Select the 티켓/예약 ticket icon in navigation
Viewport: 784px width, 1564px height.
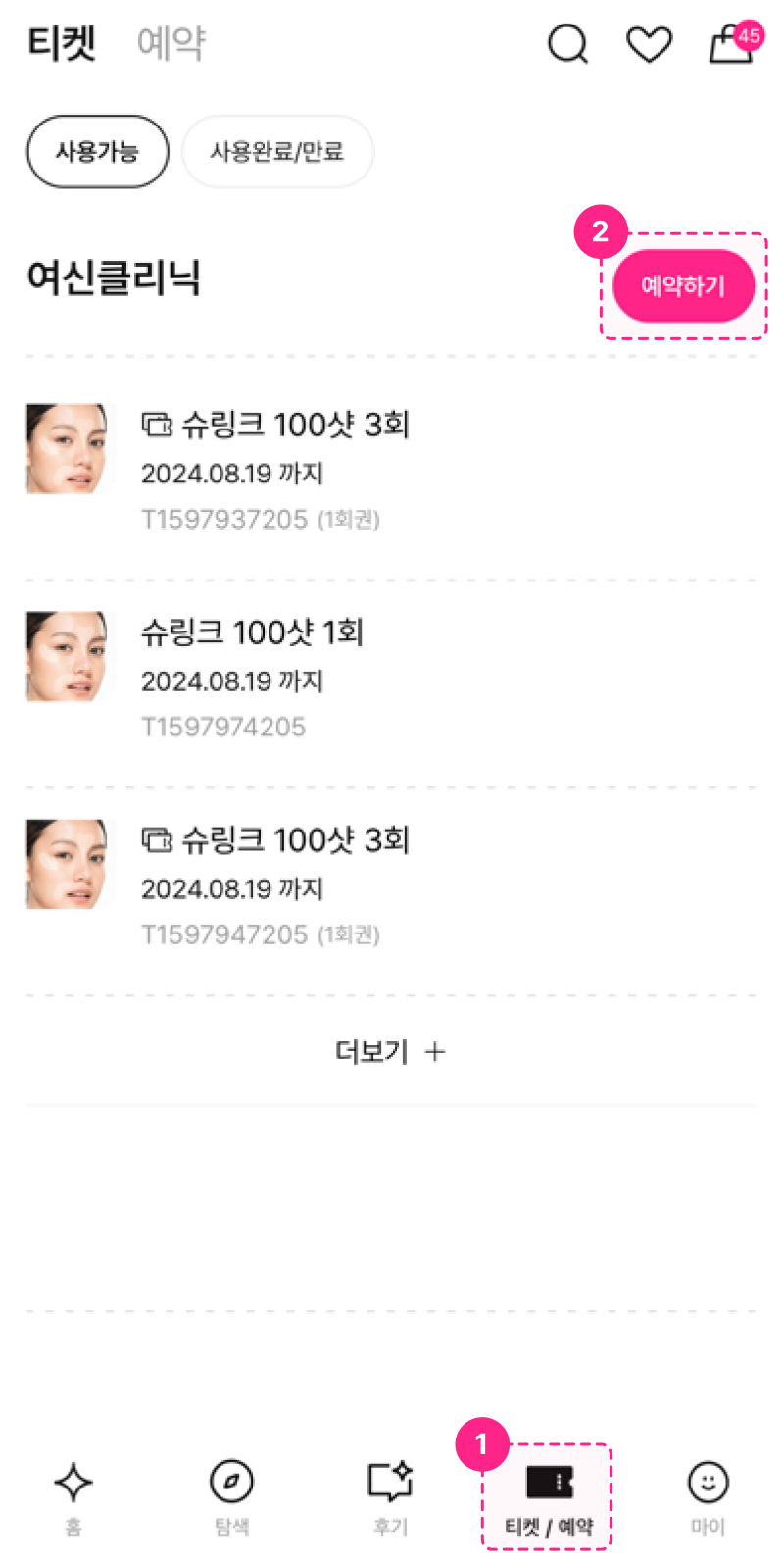[x=549, y=1484]
